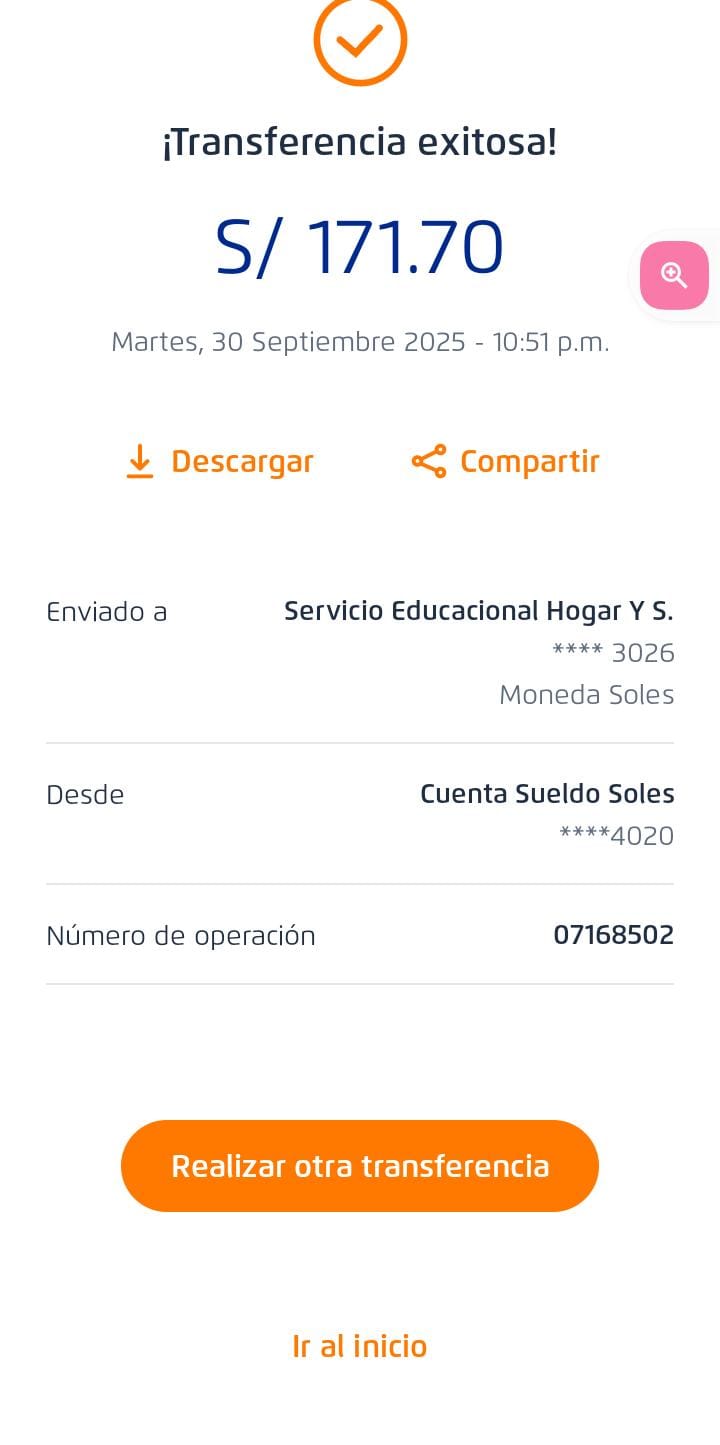Image resolution: width=720 pixels, height=1445 pixels.
Task: Download the transfer receipt with Descargar
Action: [x=221, y=462]
